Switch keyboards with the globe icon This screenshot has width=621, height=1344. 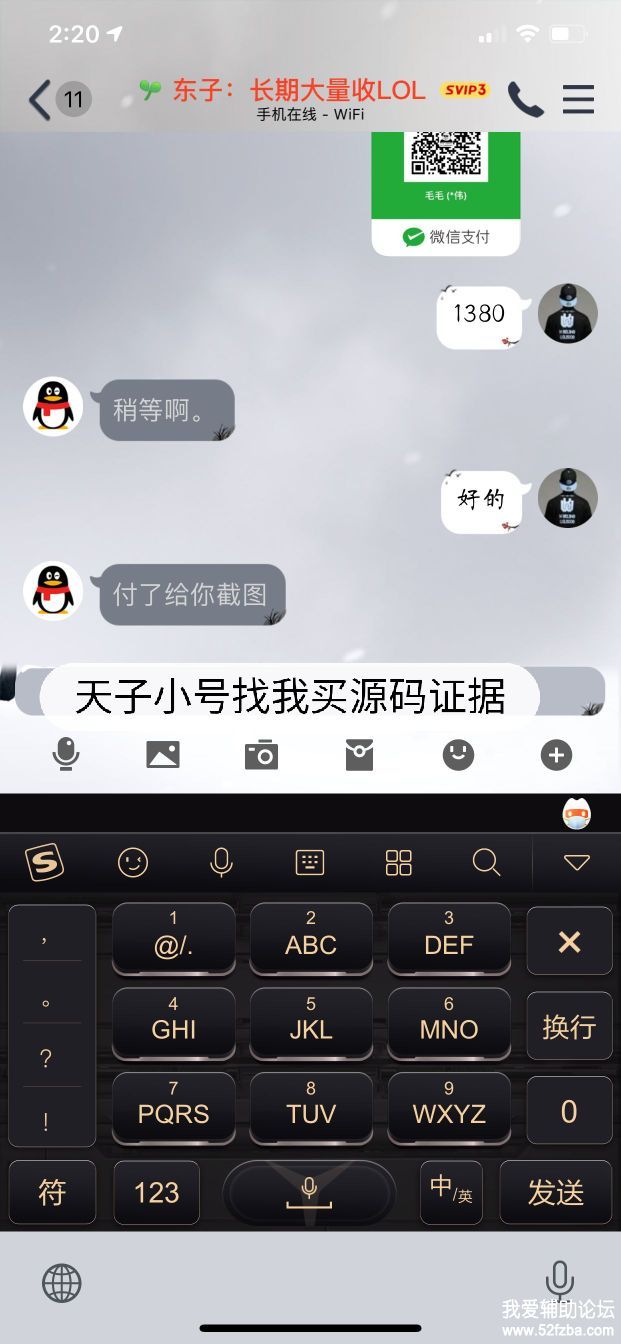click(x=62, y=1281)
